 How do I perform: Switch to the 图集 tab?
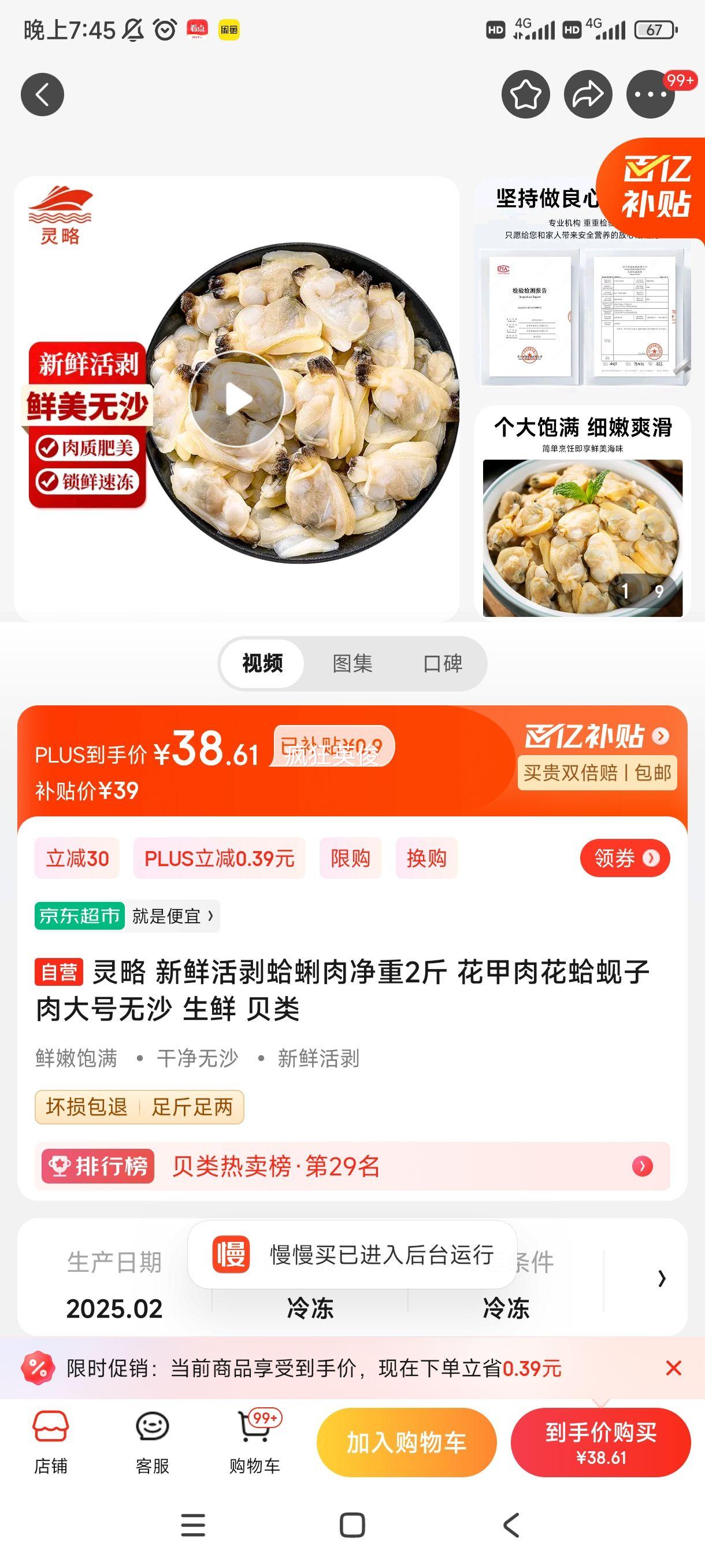(352, 663)
